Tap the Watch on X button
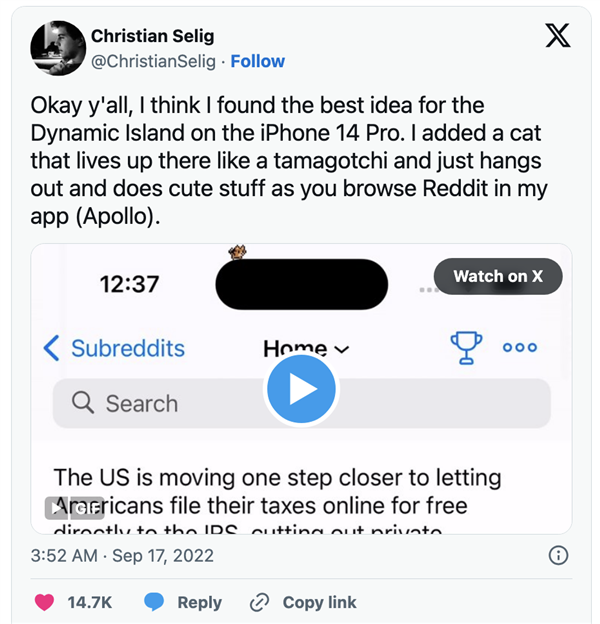The width and height of the screenshot is (600, 624). (497, 276)
